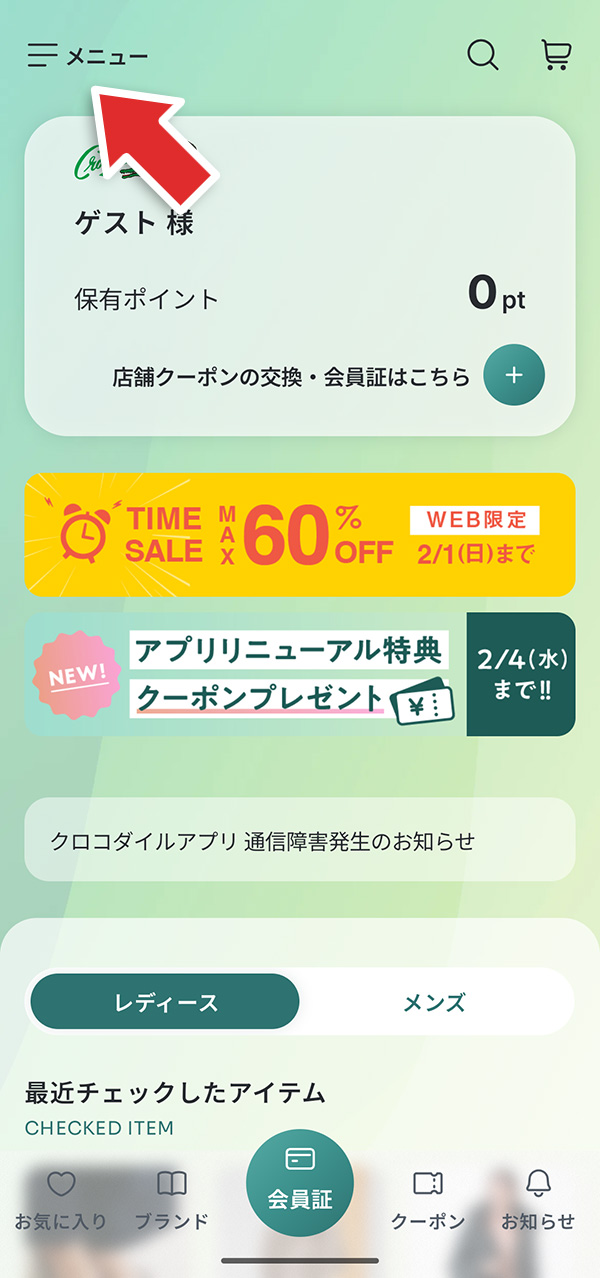Open the TIME SALE 60% OFF banner
Screen dimensions: 600x1278
point(300,535)
